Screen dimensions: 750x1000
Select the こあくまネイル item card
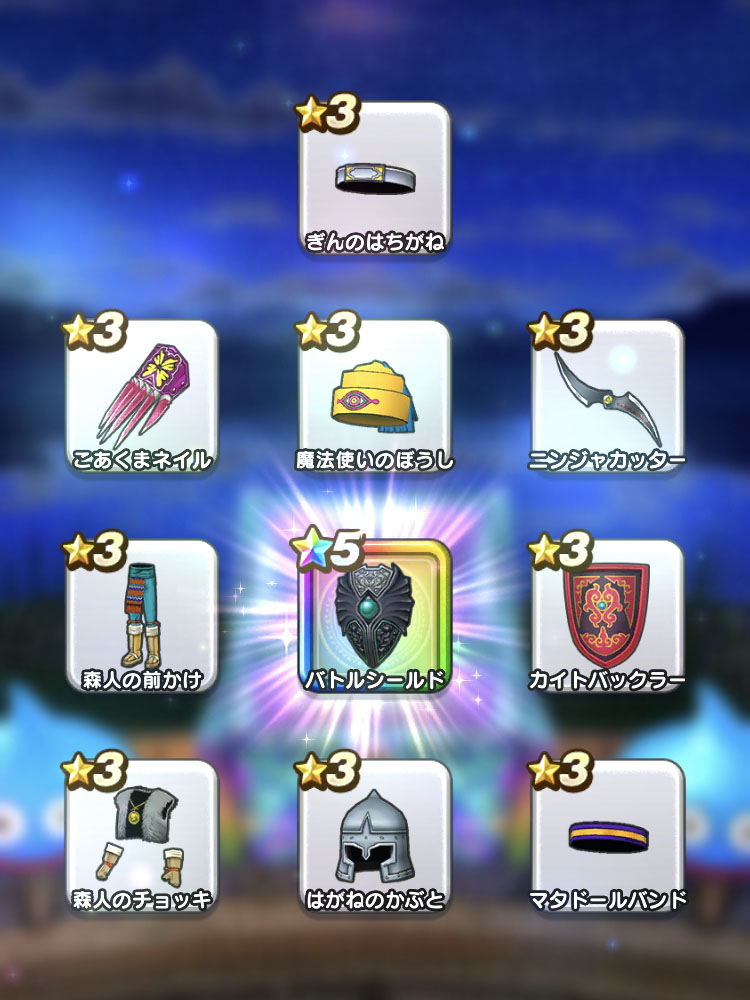(x=141, y=398)
